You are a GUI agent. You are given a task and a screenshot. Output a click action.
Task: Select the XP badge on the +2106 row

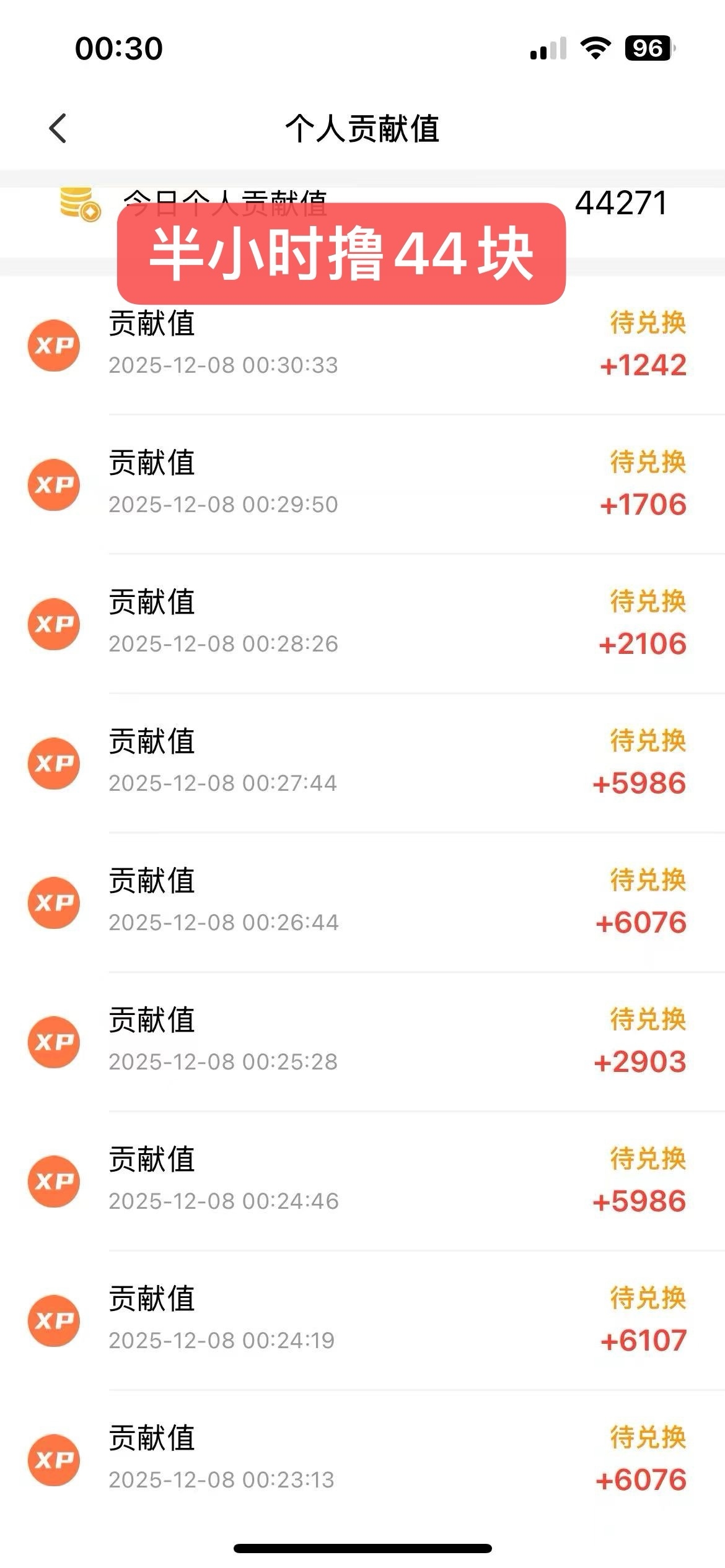pyautogui.click(x=55, y=625)
